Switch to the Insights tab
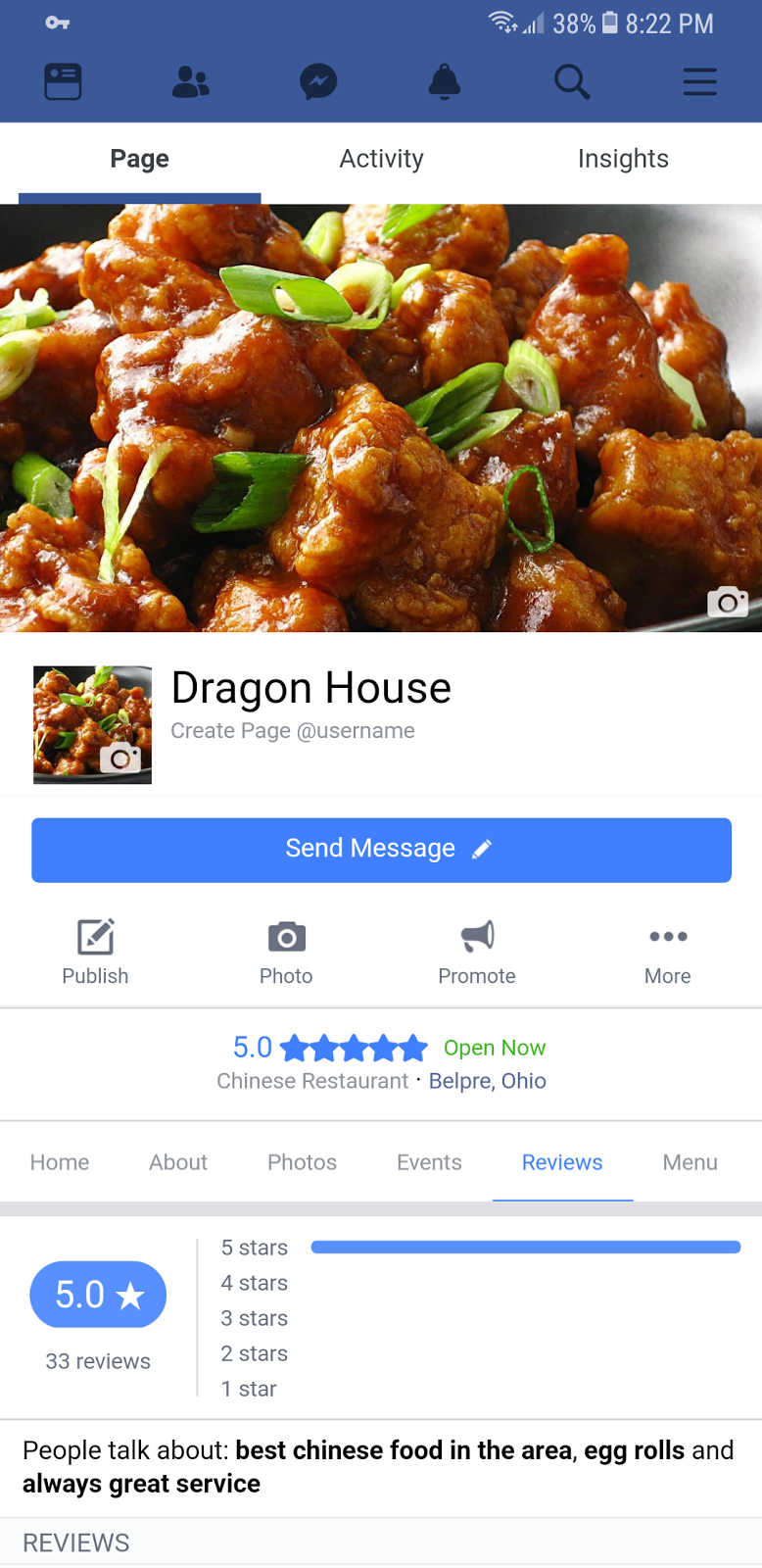The width and height of the screenshot is (762, 1568). tap(623, 159)
